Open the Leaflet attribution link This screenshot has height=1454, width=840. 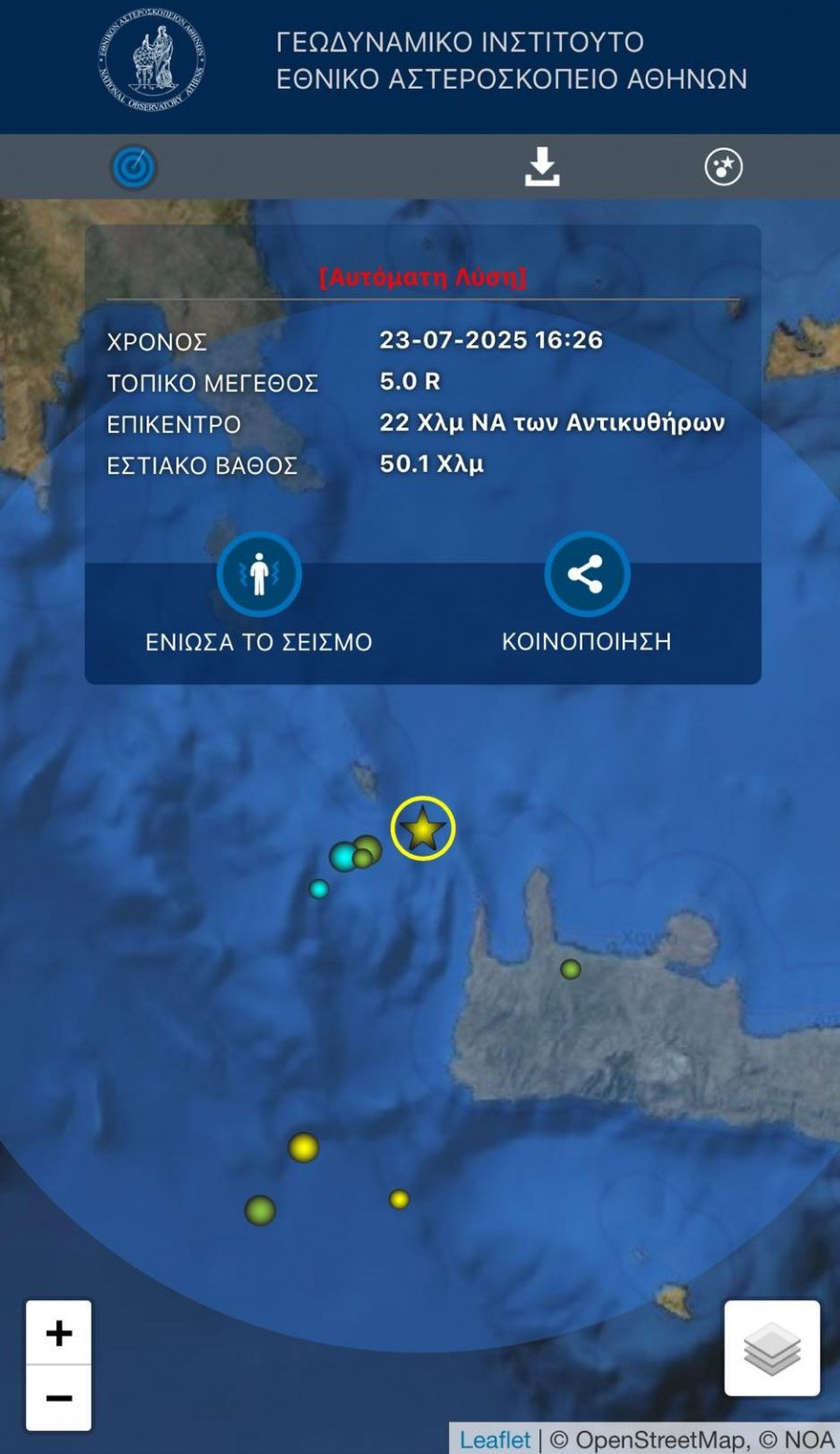pyautogui.click(x=496, y=1438)
